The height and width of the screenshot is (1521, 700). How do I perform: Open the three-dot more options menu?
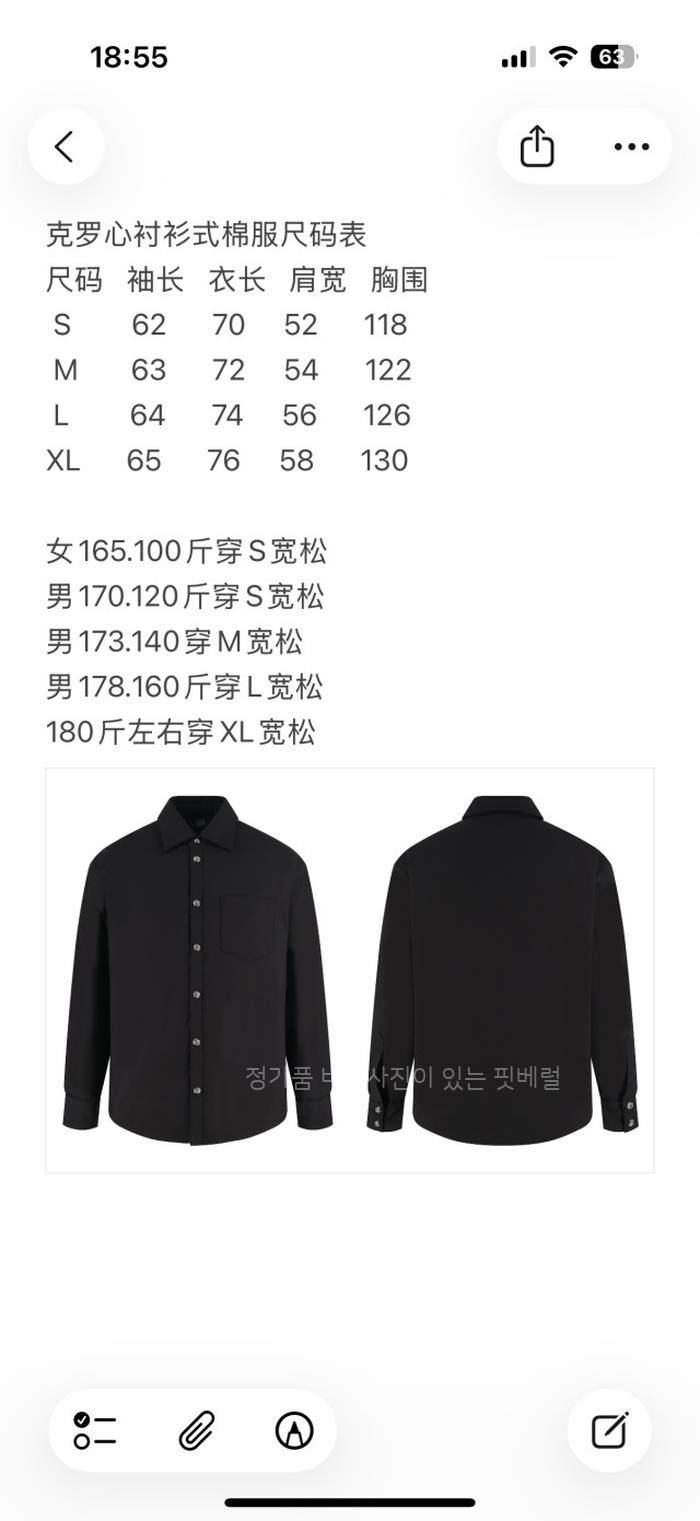(631, 147)
